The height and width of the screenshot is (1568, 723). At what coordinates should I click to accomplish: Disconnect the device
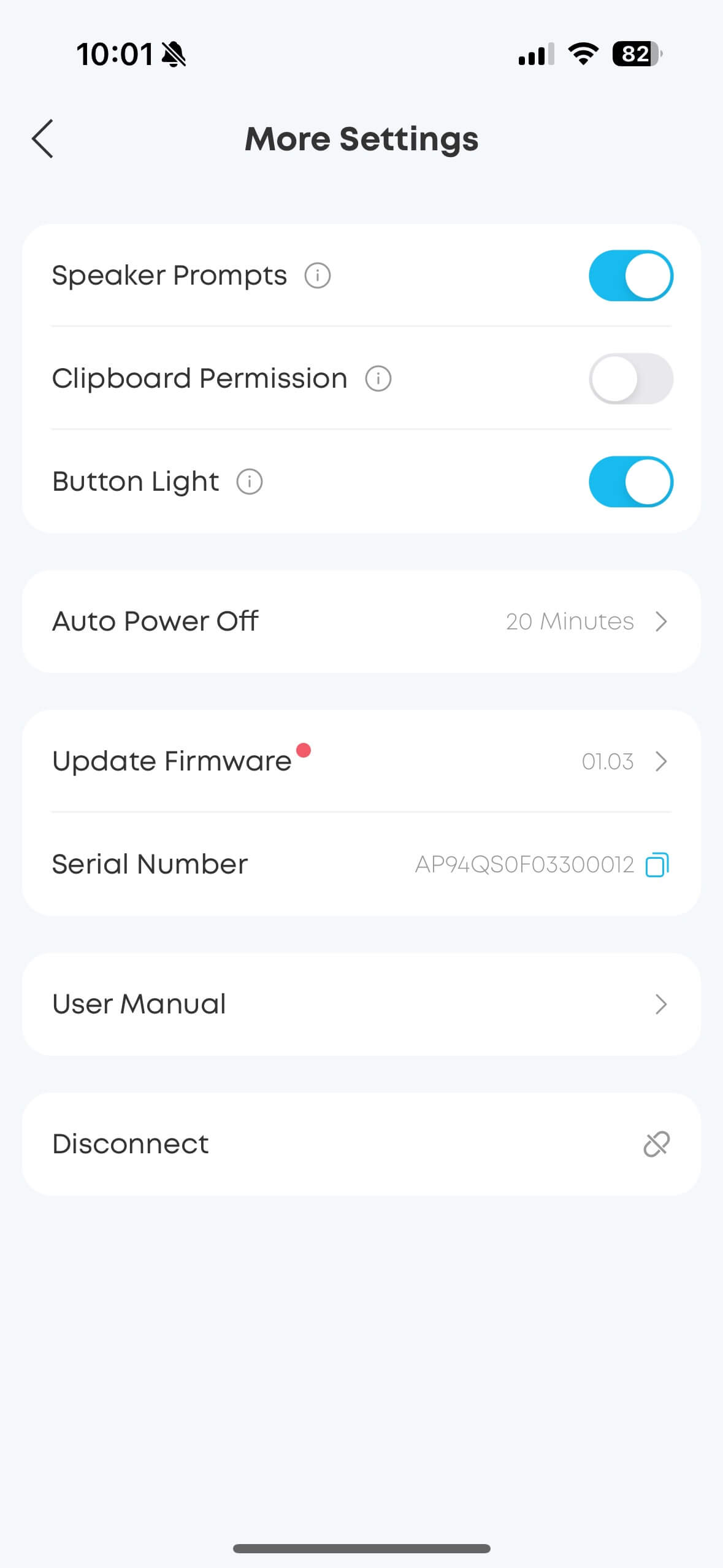tap(361, 1144)
